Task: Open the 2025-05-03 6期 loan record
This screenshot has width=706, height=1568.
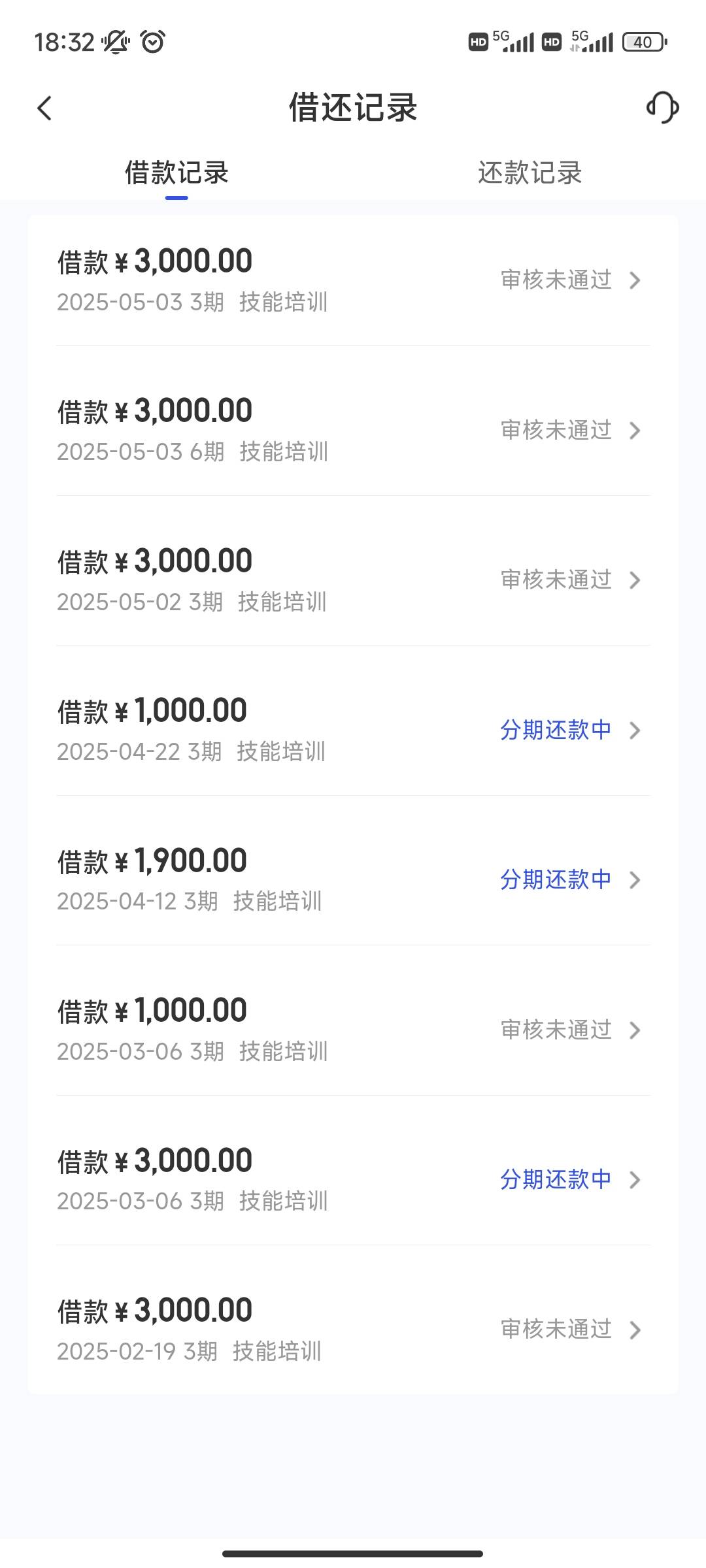Action: [x=353, y=431]
